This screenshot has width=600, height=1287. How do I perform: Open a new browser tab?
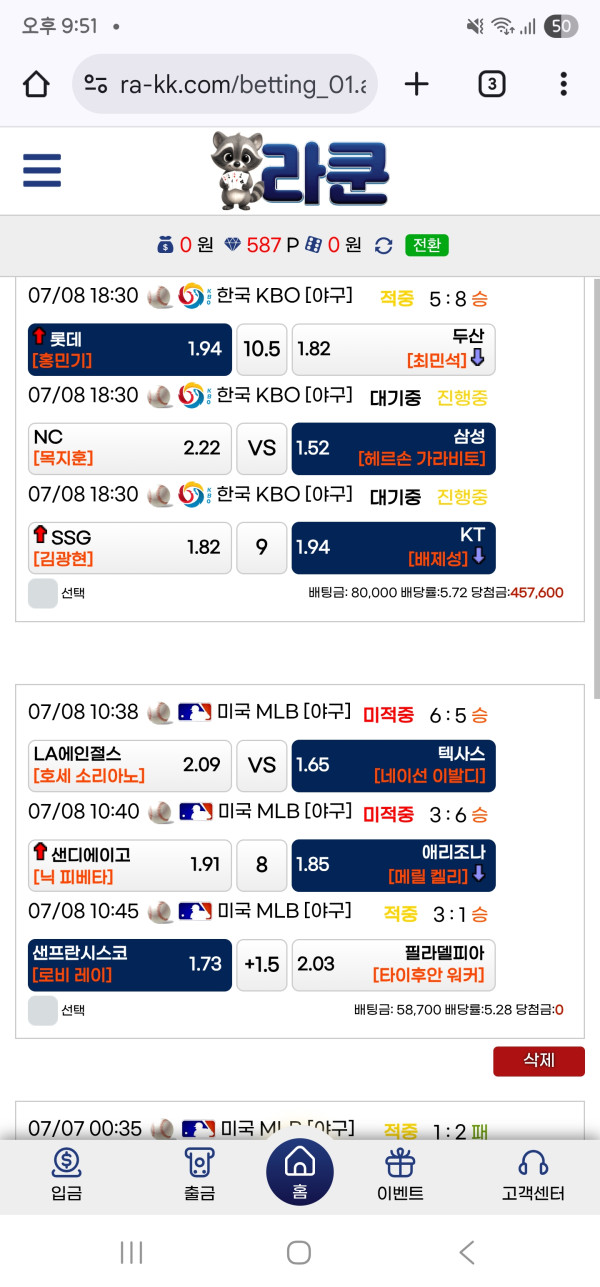(x=416, y=84)
